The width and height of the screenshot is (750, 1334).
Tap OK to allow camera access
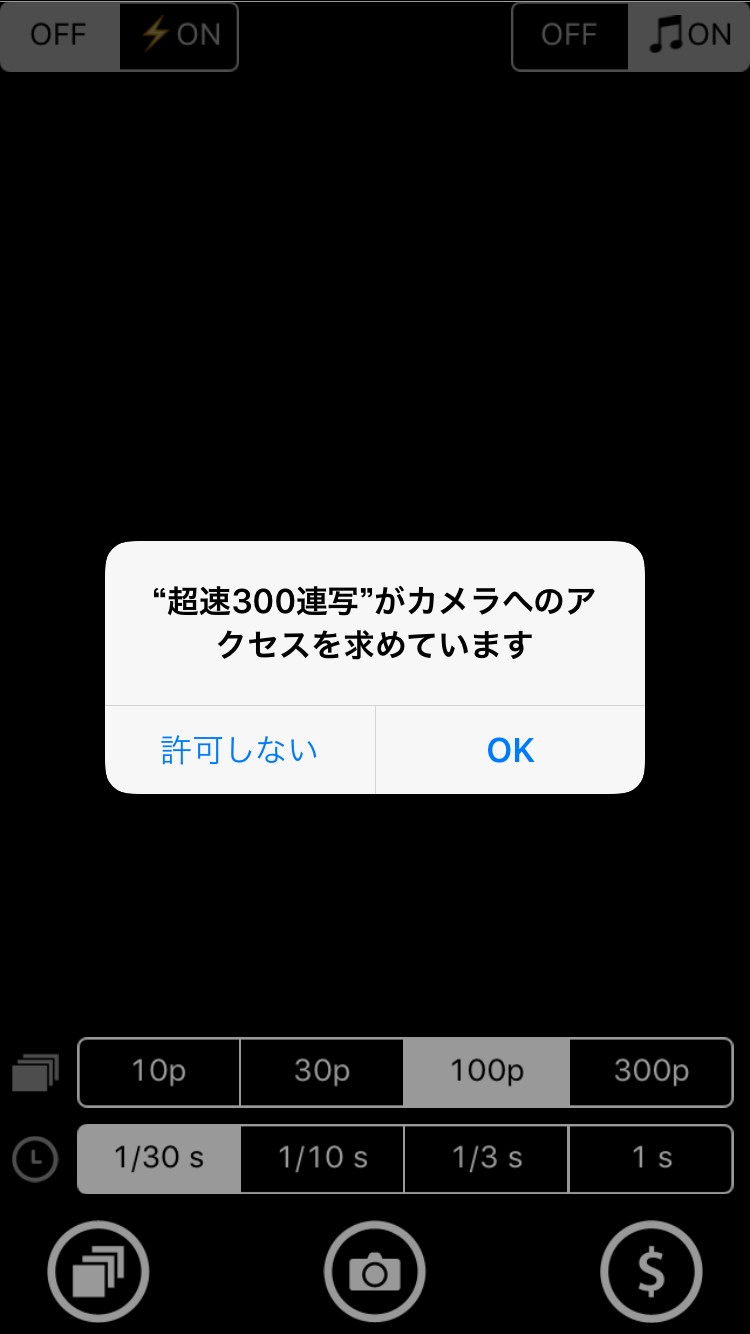point(510,750)
